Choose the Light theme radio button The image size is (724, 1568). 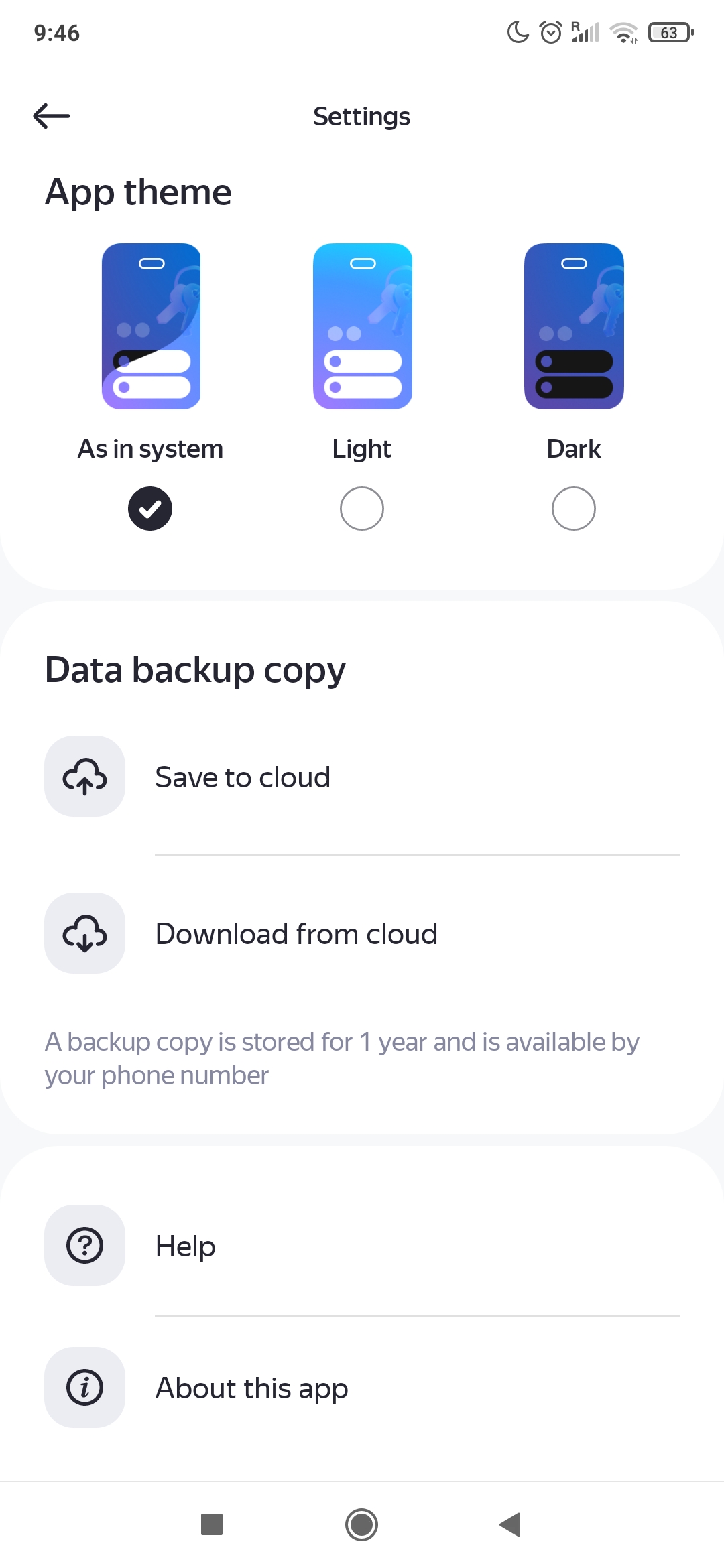[x=362, y=509]
